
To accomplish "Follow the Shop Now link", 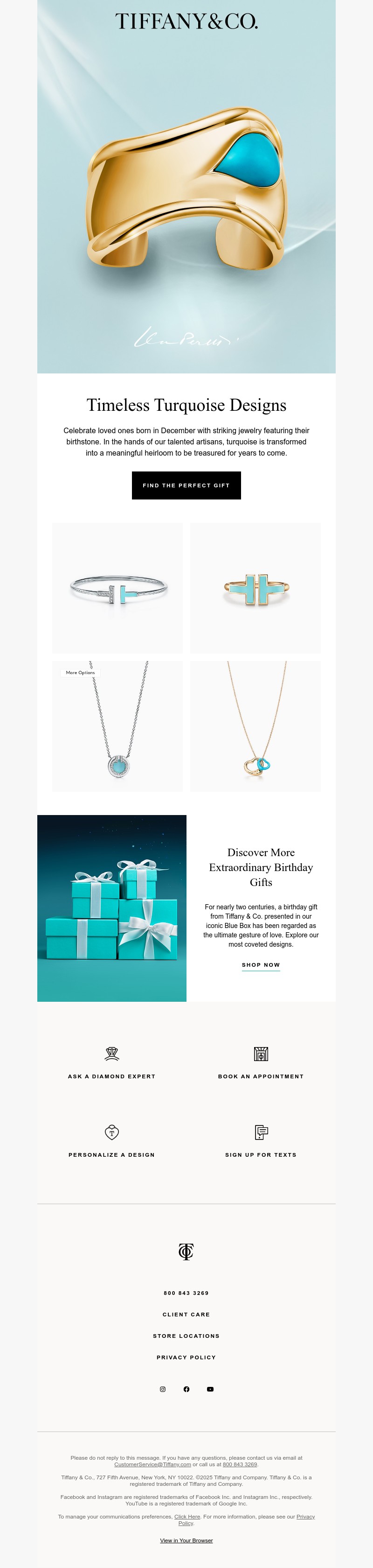I will (x=261, y=965).
